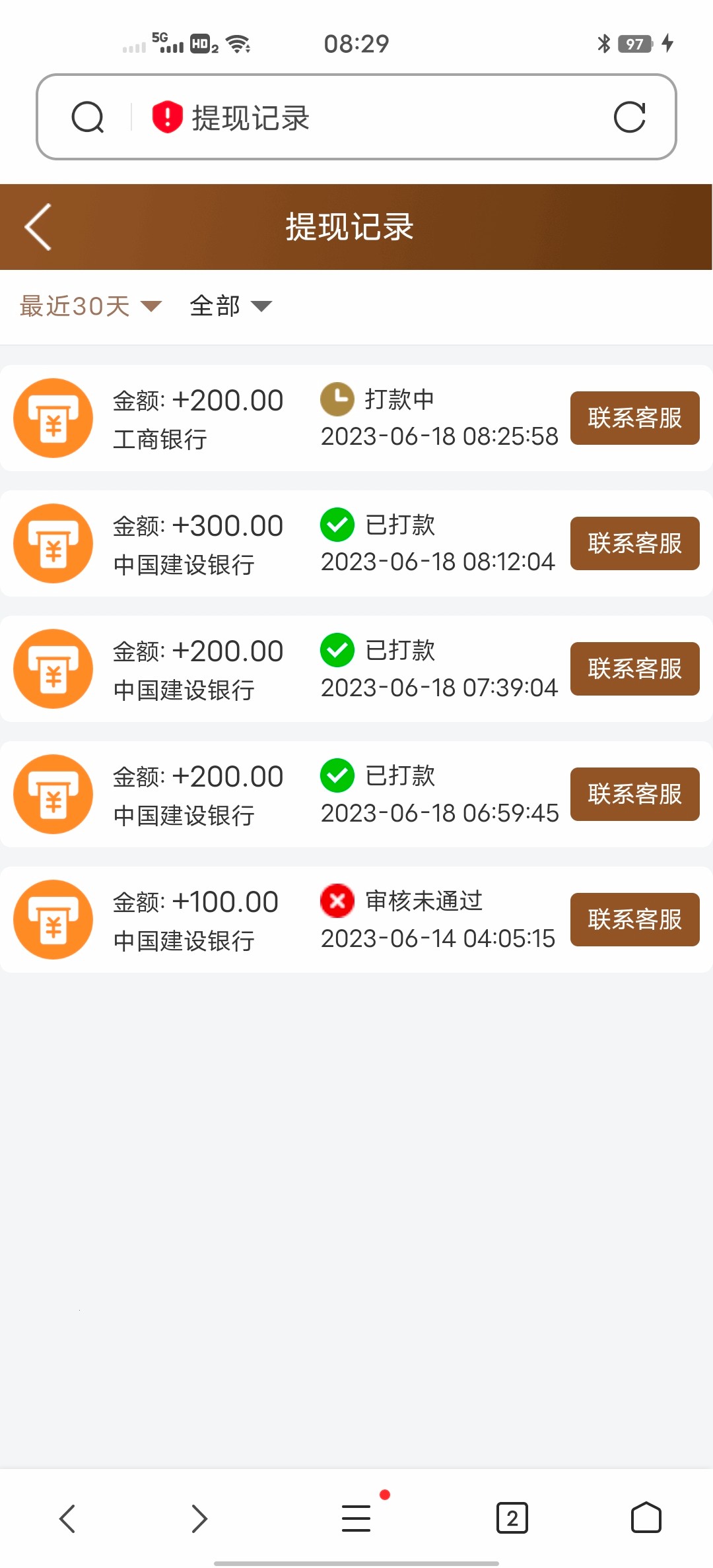This screenshot has height=1568, width=713.
Task: Click the clock icon next to 打款中
Action: coord(337,399)
